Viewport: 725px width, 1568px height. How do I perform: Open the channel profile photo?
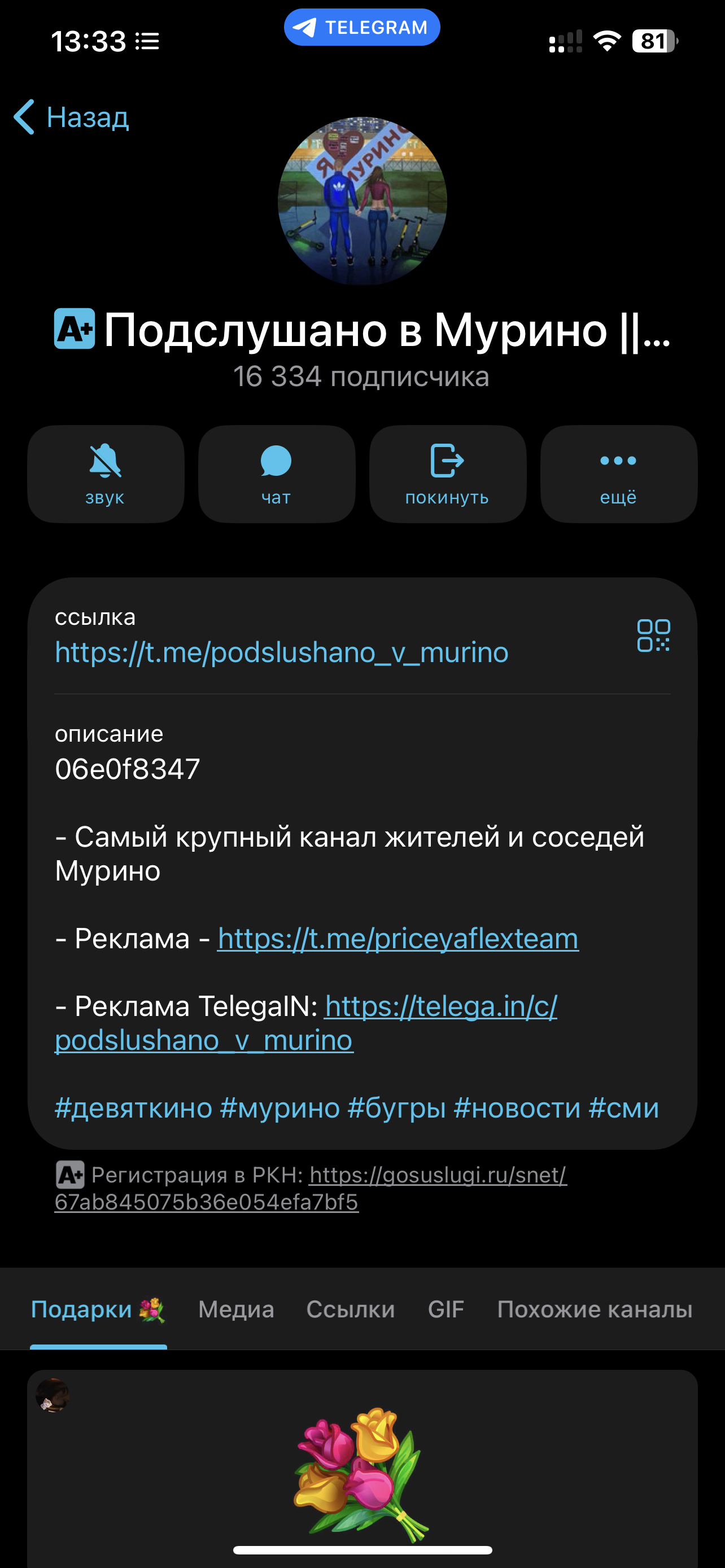point(362,201)
